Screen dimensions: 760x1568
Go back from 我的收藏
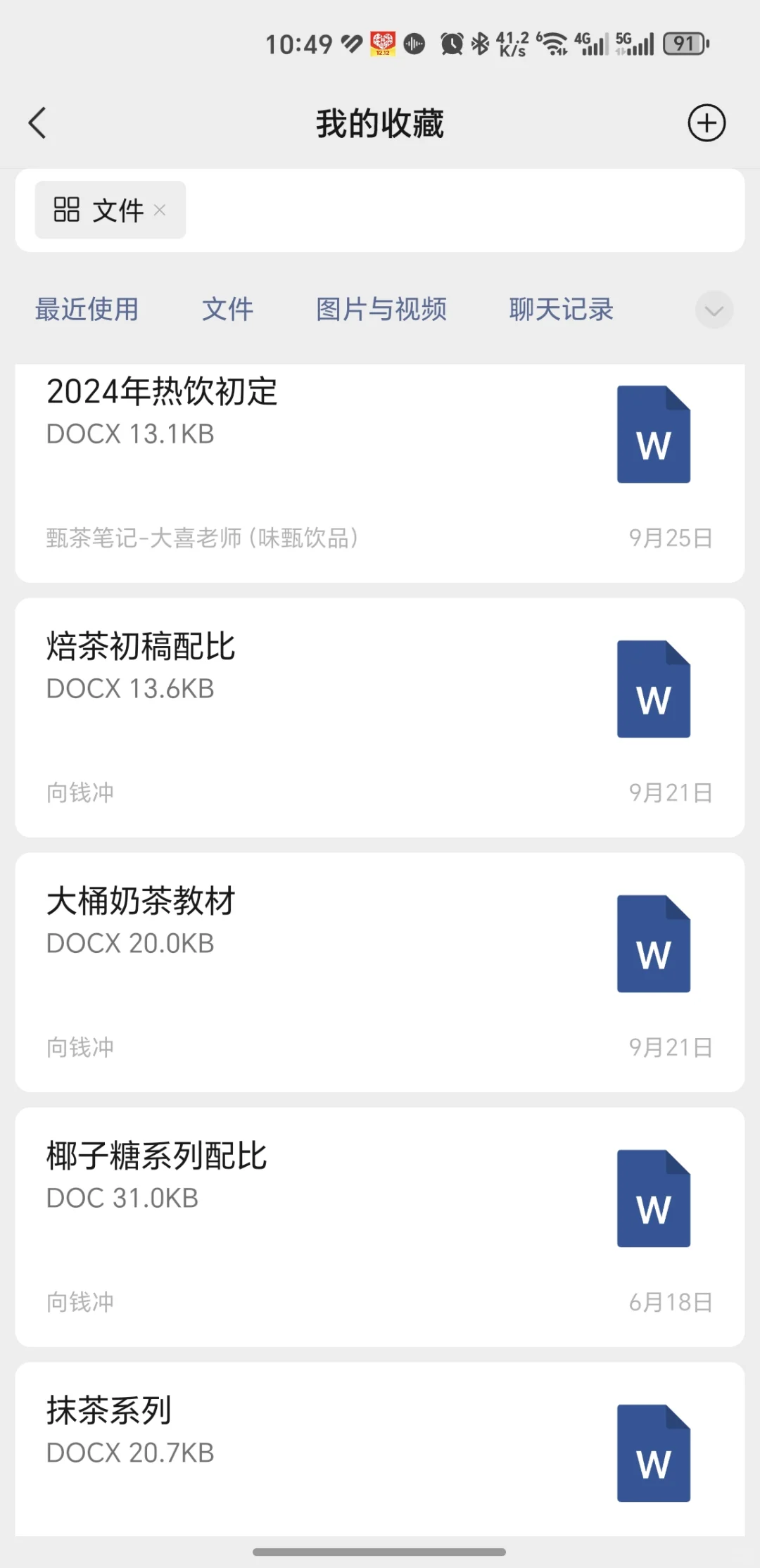click(37, 123)
